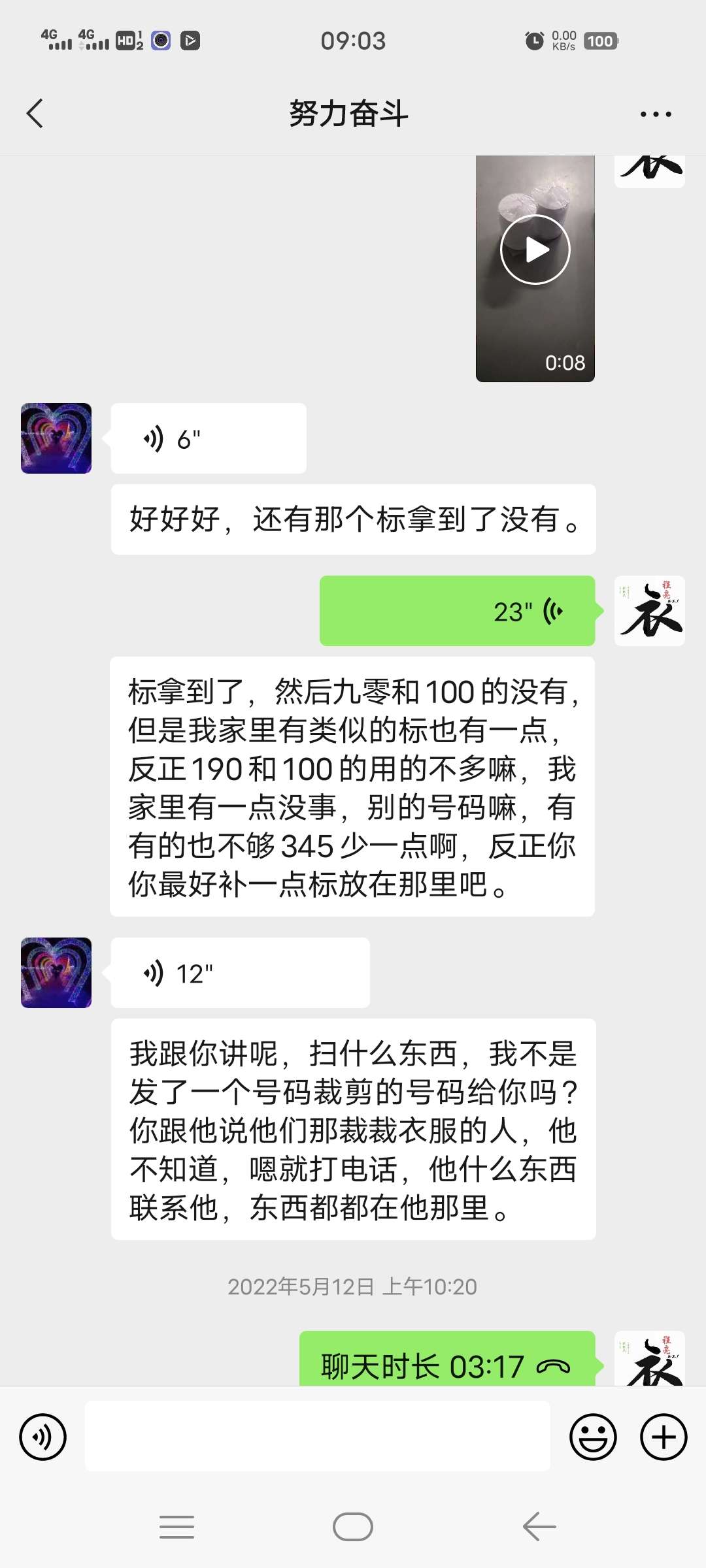Play the 12" voice message
This screenshot has width=706, height=1568.
point(240,973)
